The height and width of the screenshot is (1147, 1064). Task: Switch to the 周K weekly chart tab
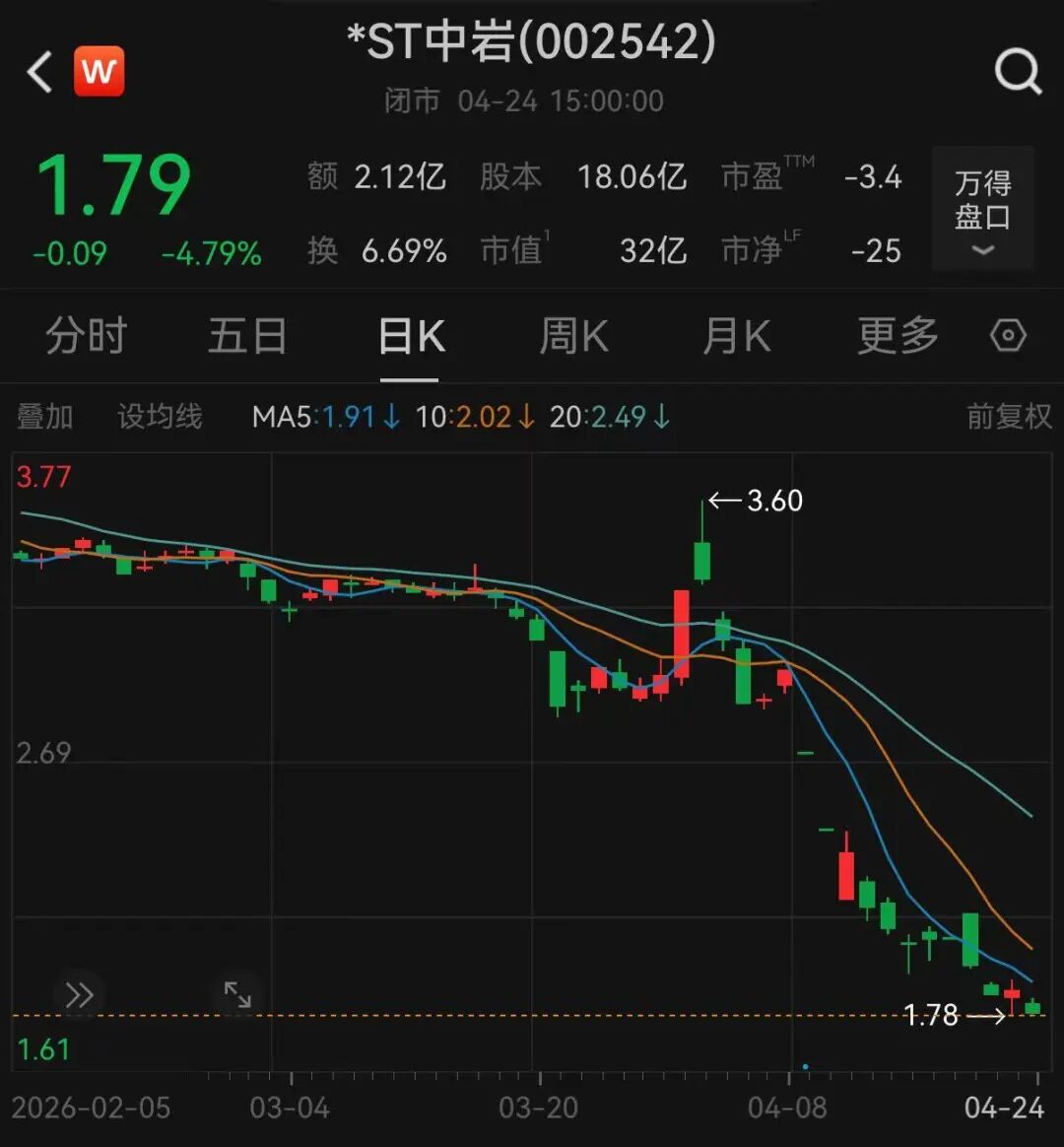click(573, 335)
